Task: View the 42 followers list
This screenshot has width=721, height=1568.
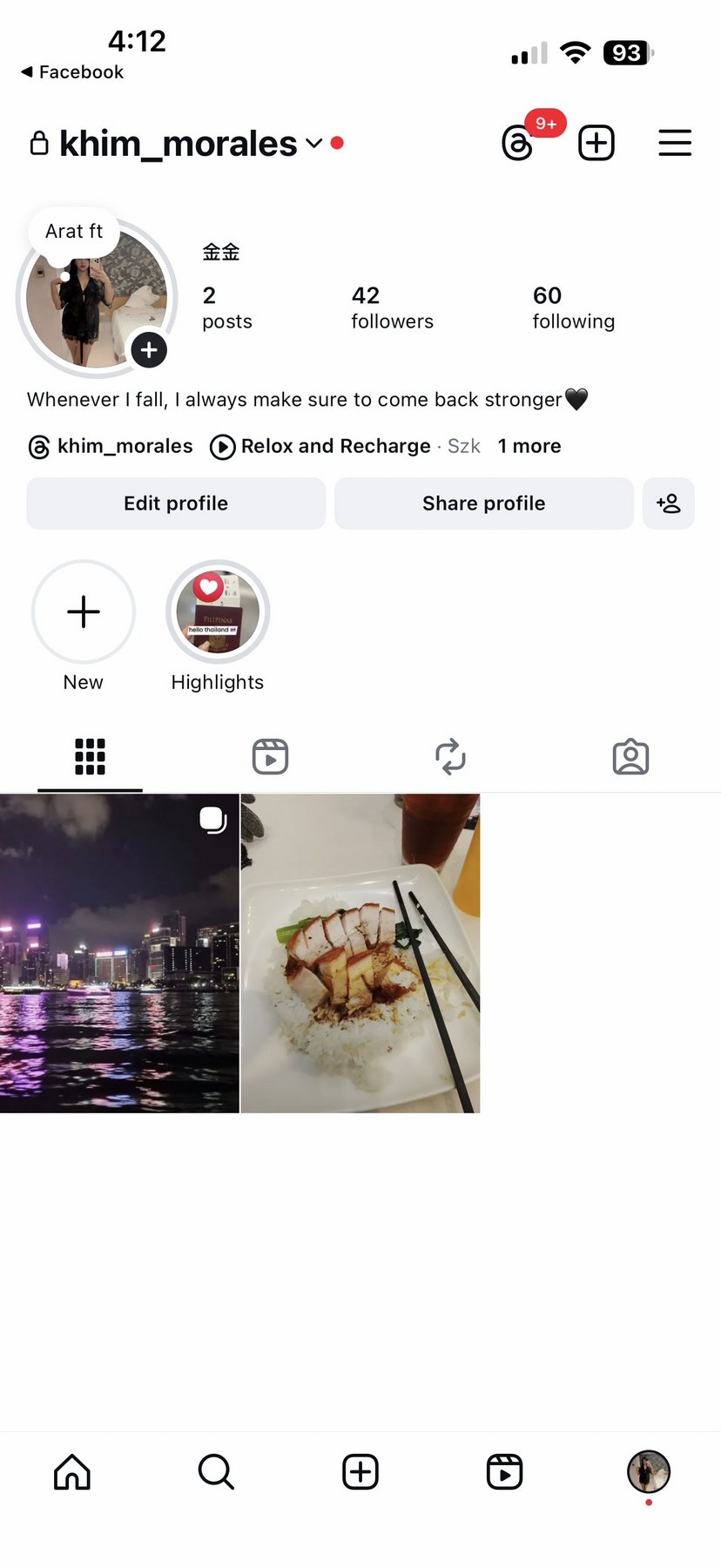Action: pos(392,308)
